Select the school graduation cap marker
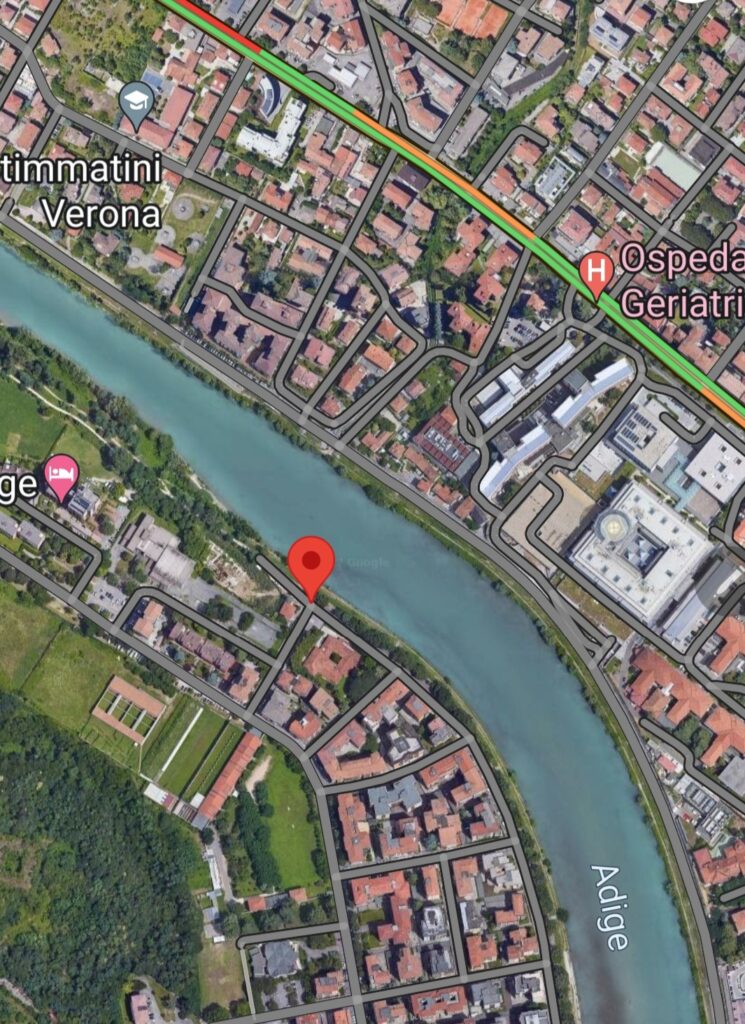 pos(137,102)
